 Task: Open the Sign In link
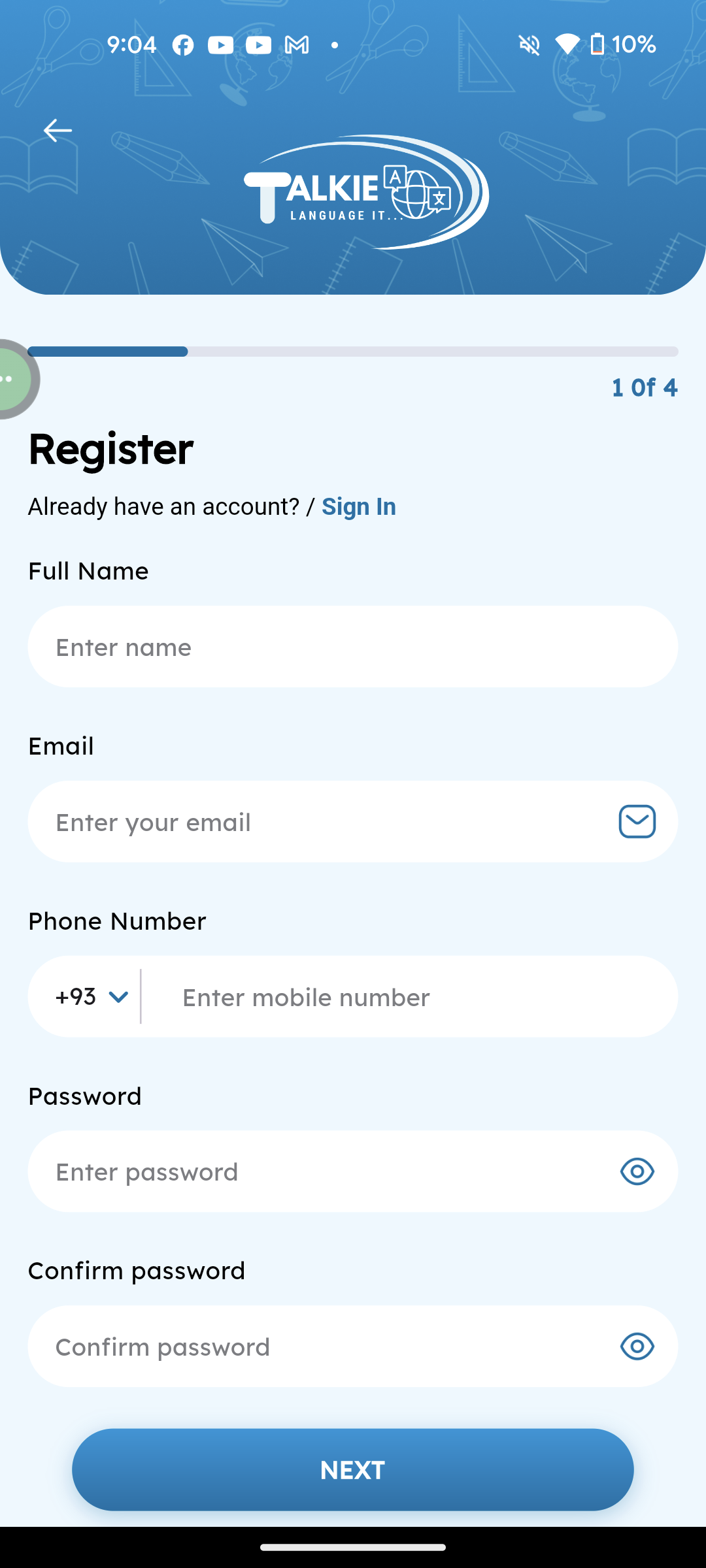coord(359,506)
